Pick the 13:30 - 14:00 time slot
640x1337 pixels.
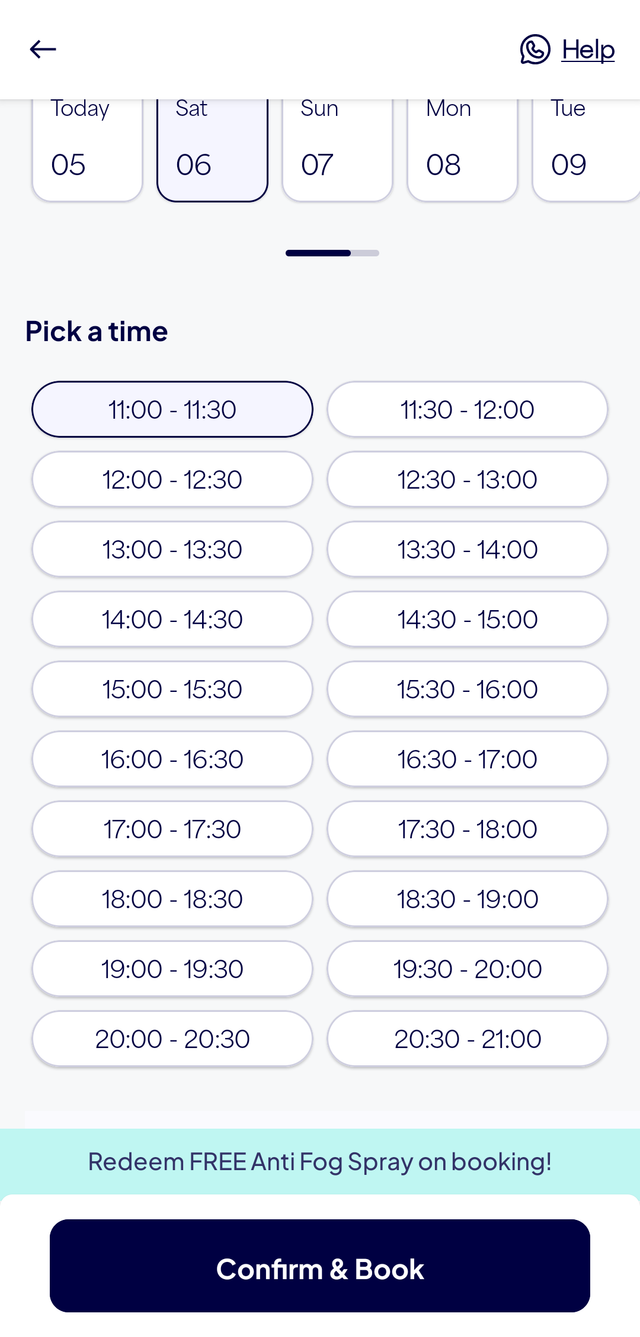(x=467, y=549)
